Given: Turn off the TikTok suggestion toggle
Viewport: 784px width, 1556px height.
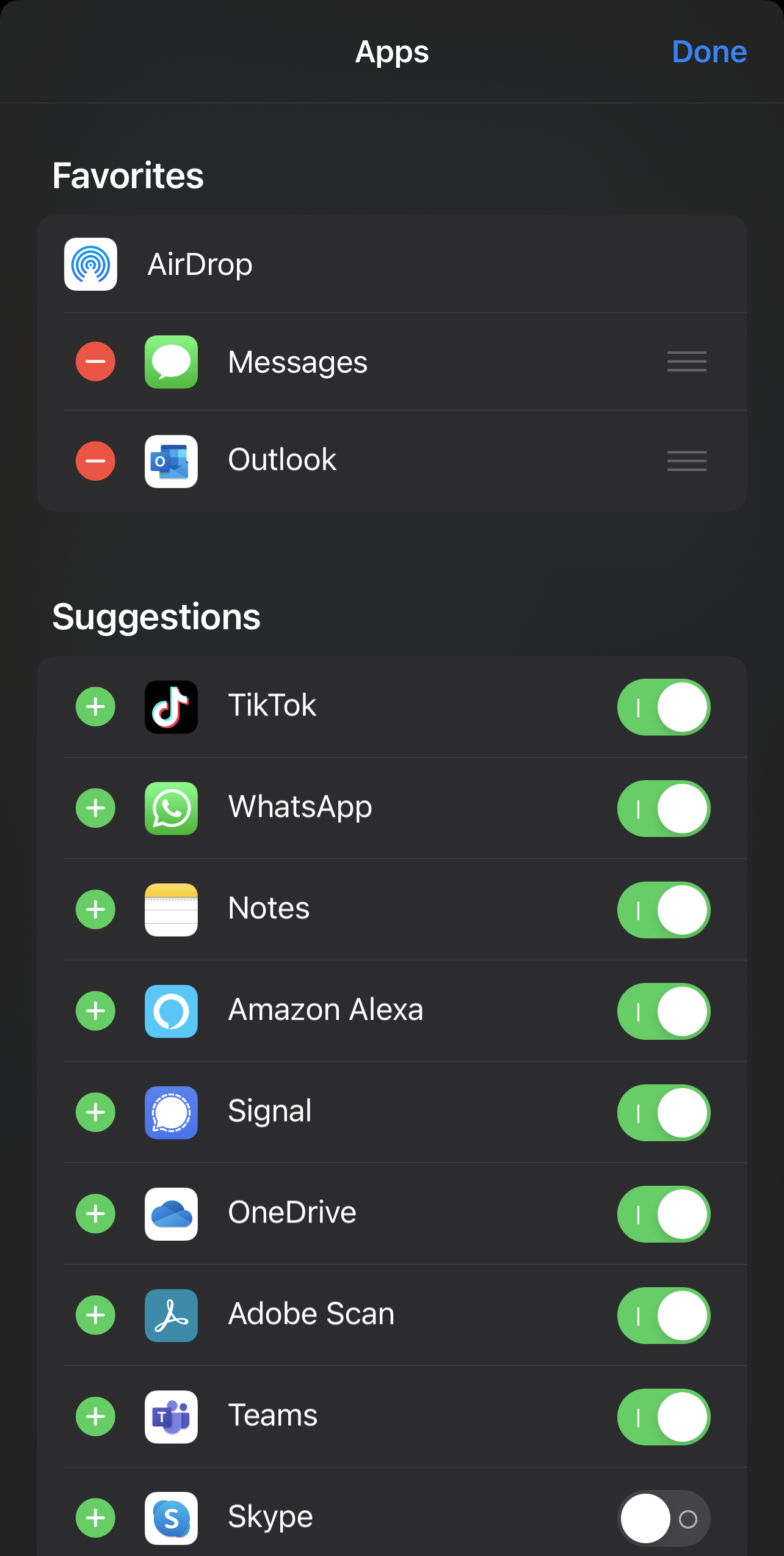Looking at the screenshot, I should click(664, 707).
